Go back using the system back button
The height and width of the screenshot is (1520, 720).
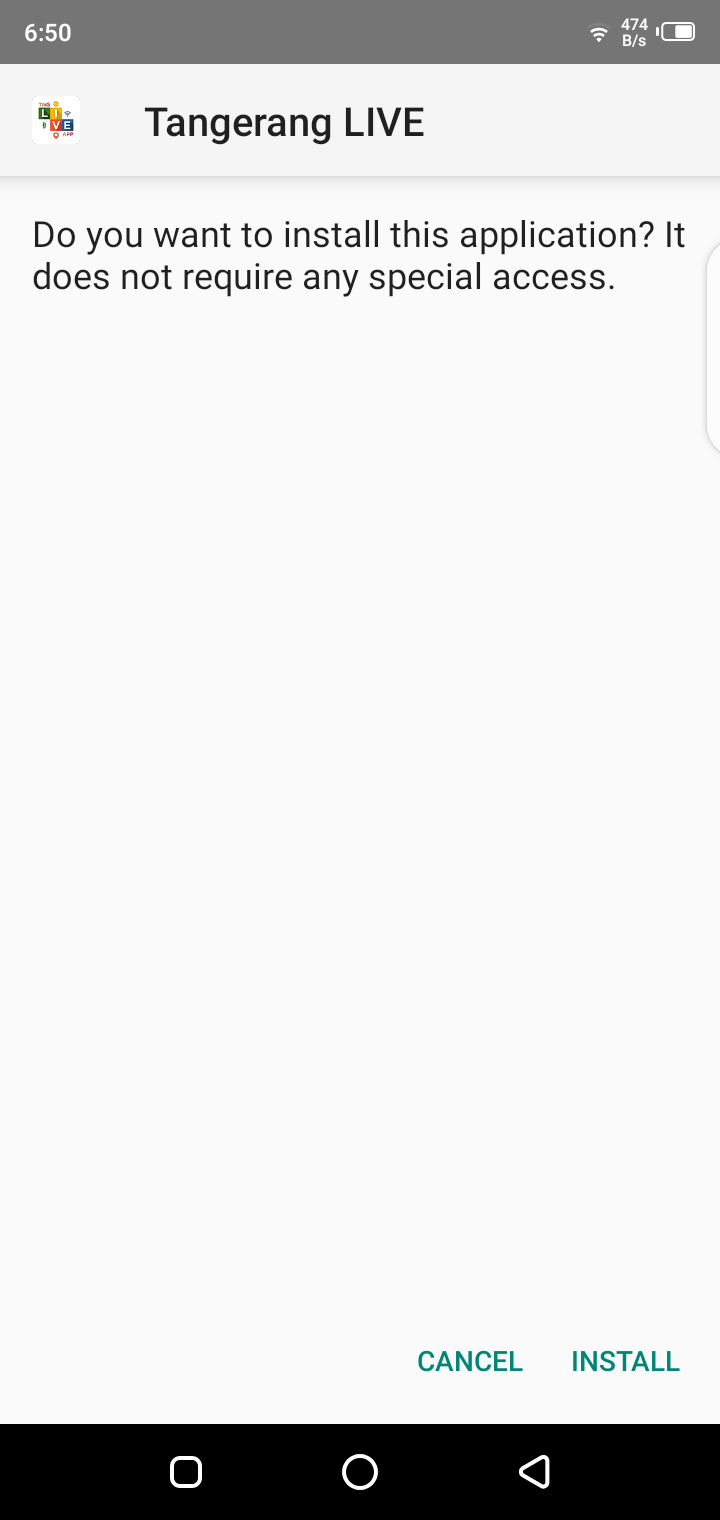[534, 1471]
